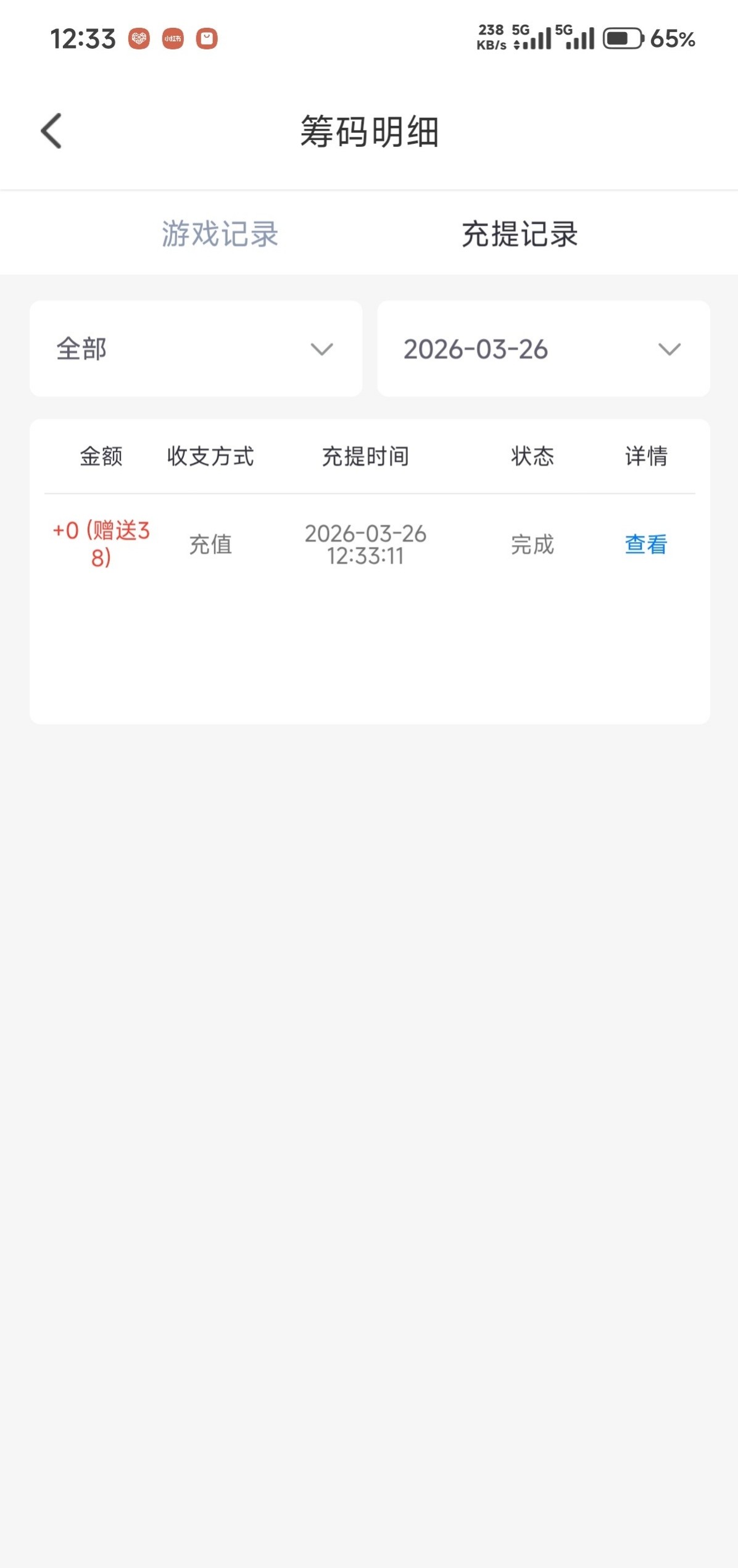Expand the 全部 type filter dropdown
This screenshot has width=738, height=1568.
pyautogui.click(x=196, y=349)
